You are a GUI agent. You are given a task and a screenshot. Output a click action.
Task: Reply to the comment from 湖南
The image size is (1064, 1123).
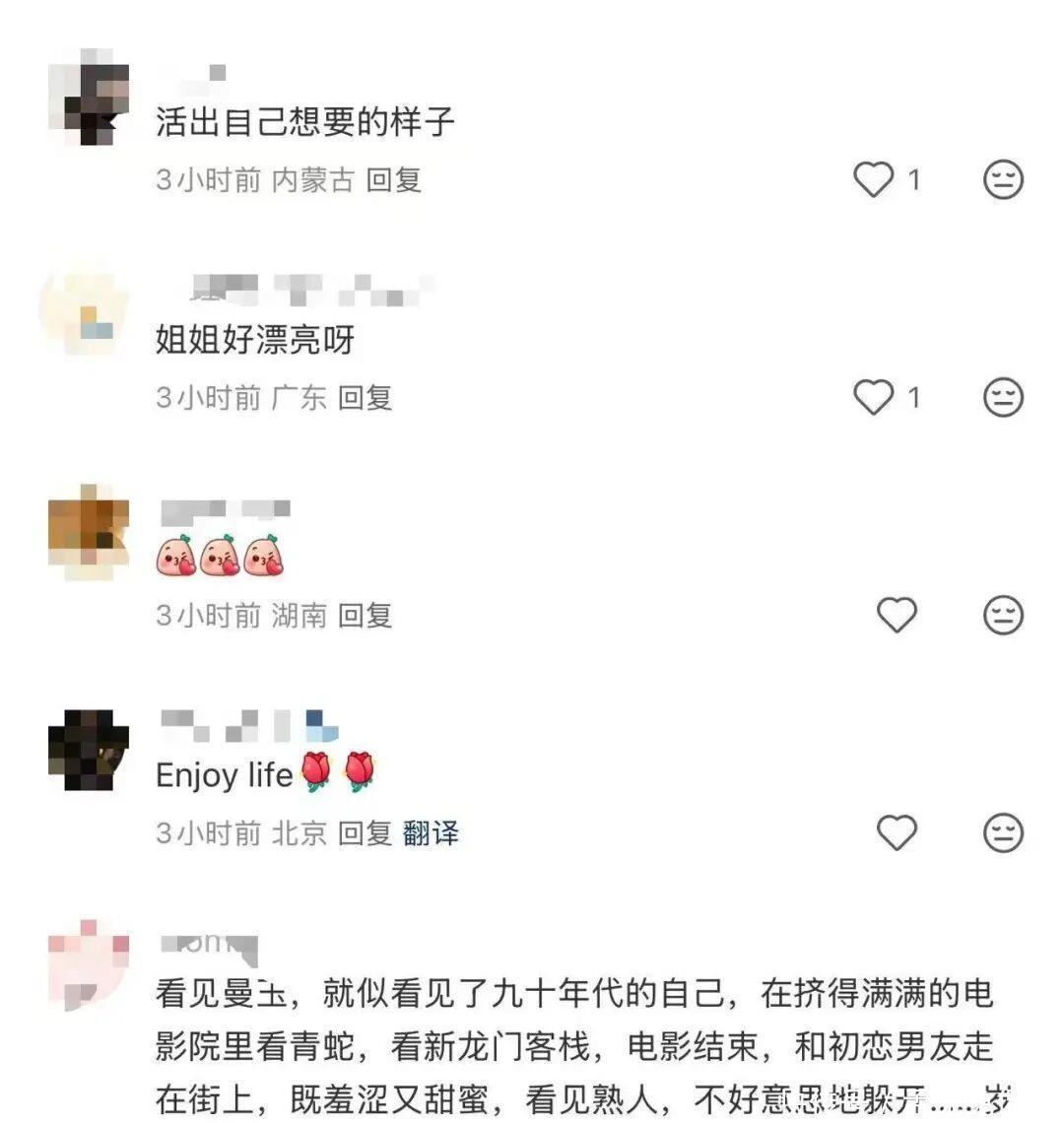pyautogui.click(x=366, y=616)
